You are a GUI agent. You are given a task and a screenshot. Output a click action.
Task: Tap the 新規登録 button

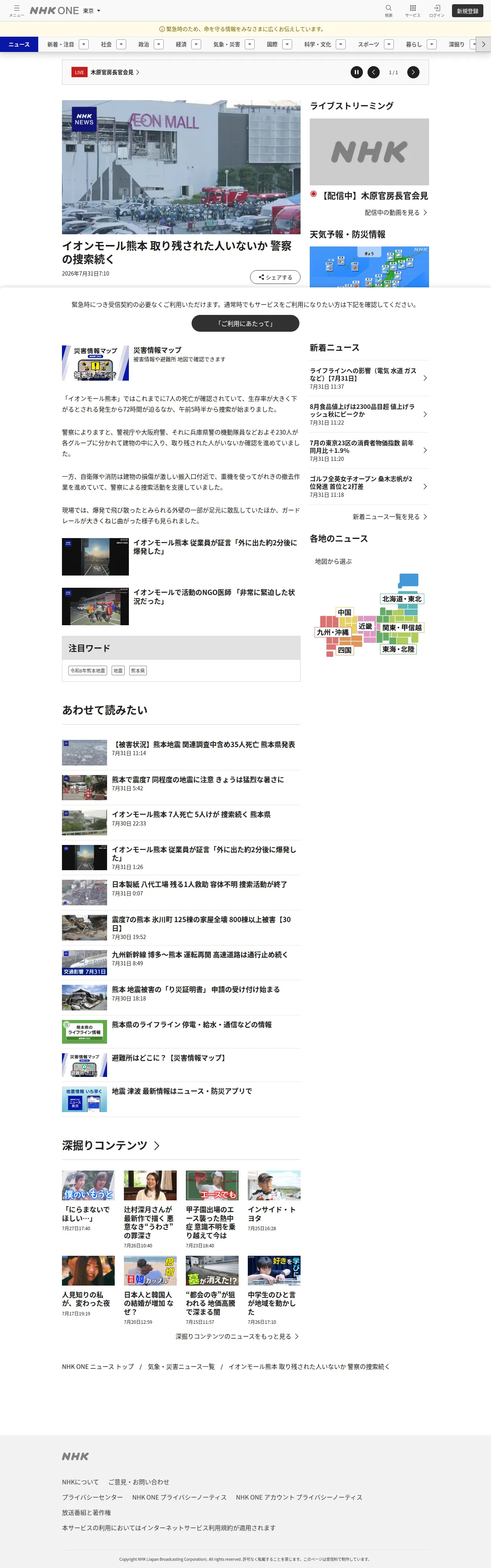pos(467,11)
